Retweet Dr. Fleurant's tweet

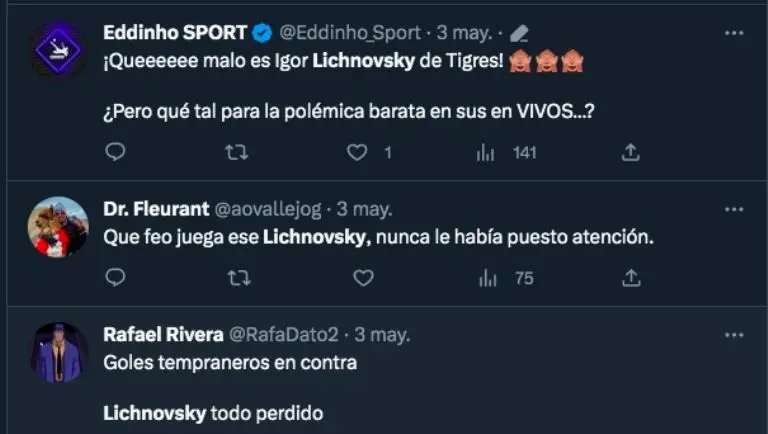237,278
